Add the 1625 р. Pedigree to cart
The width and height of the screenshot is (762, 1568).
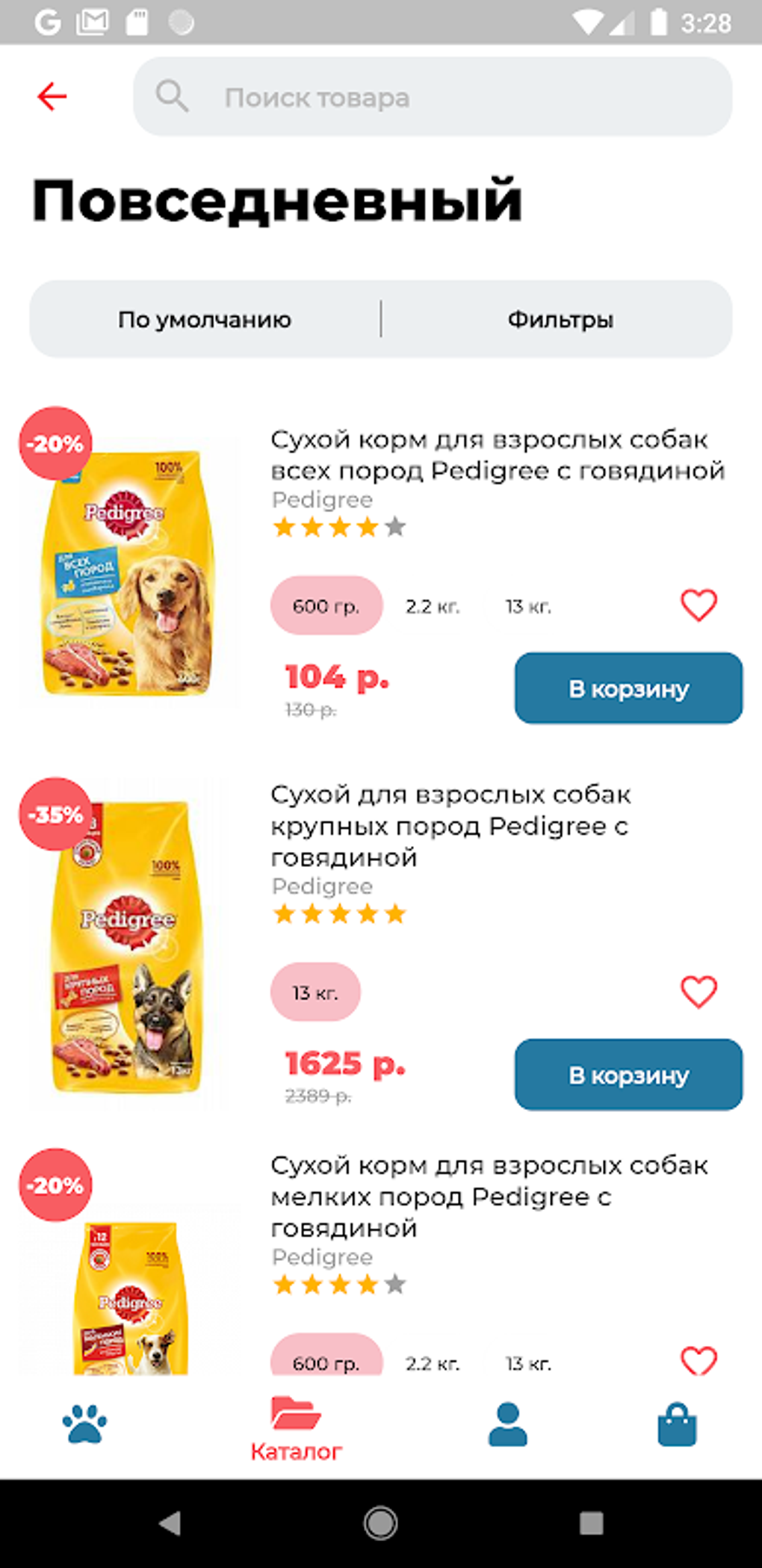(628, 1075)
